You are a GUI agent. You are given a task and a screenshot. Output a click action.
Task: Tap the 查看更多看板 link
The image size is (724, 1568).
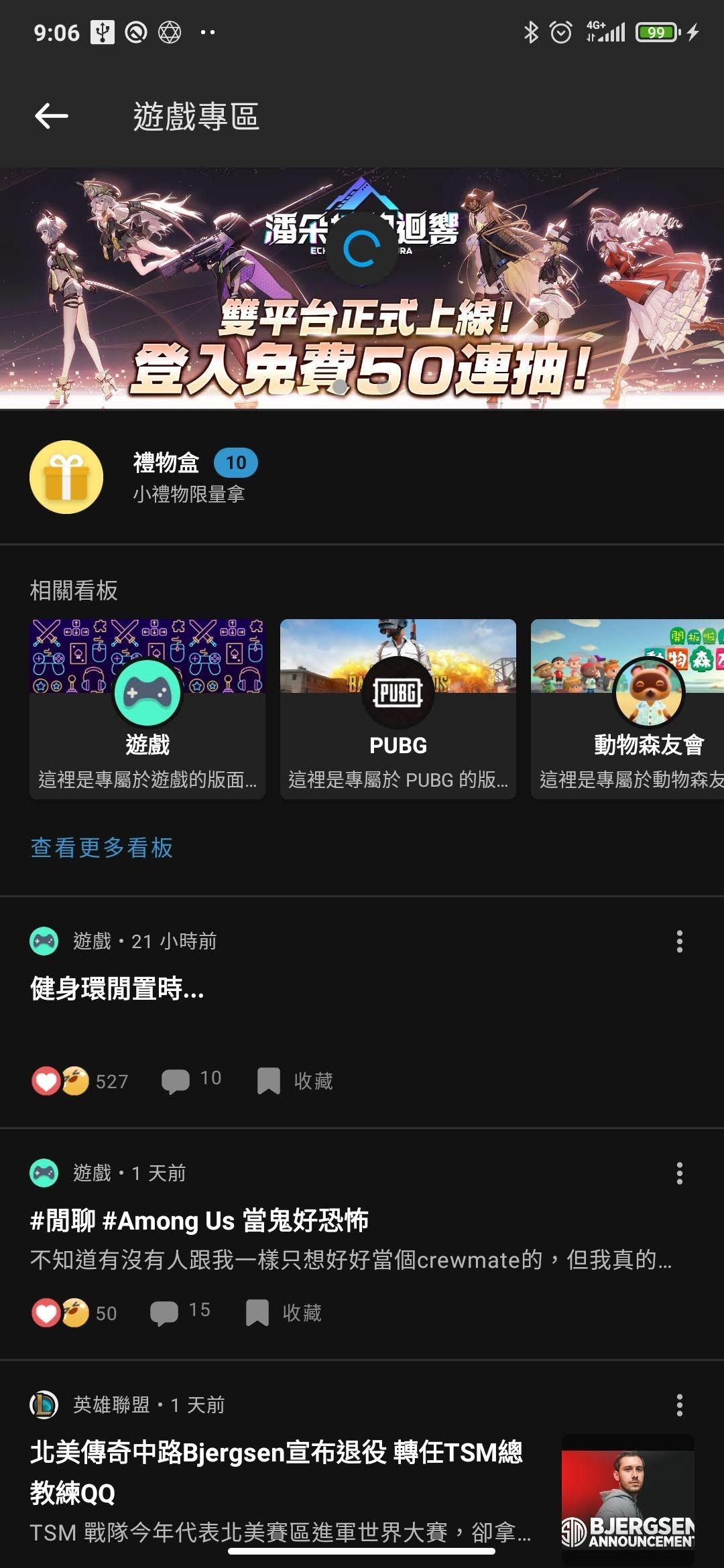click(101, 848)
